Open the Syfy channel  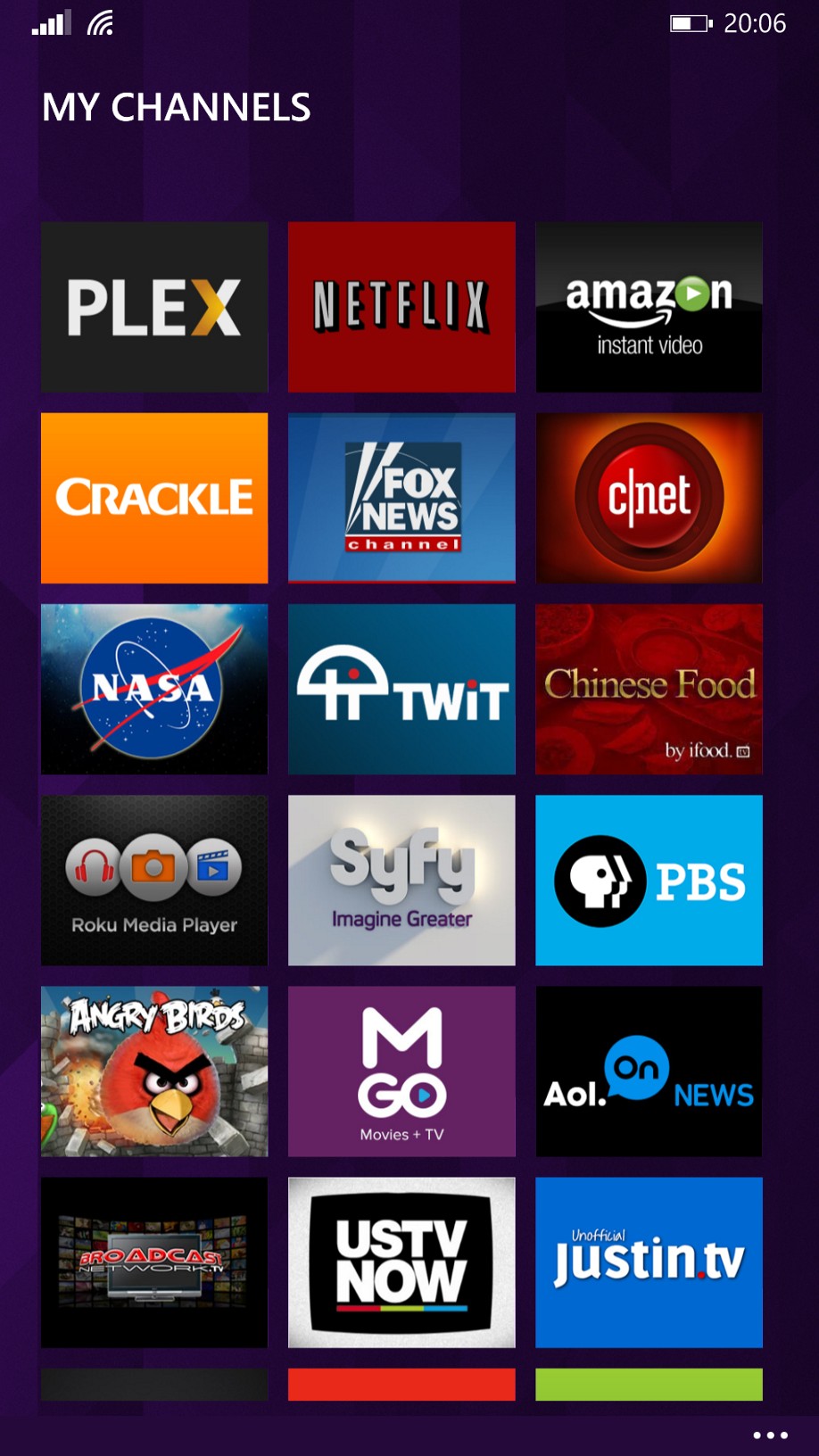pos(401,880)
